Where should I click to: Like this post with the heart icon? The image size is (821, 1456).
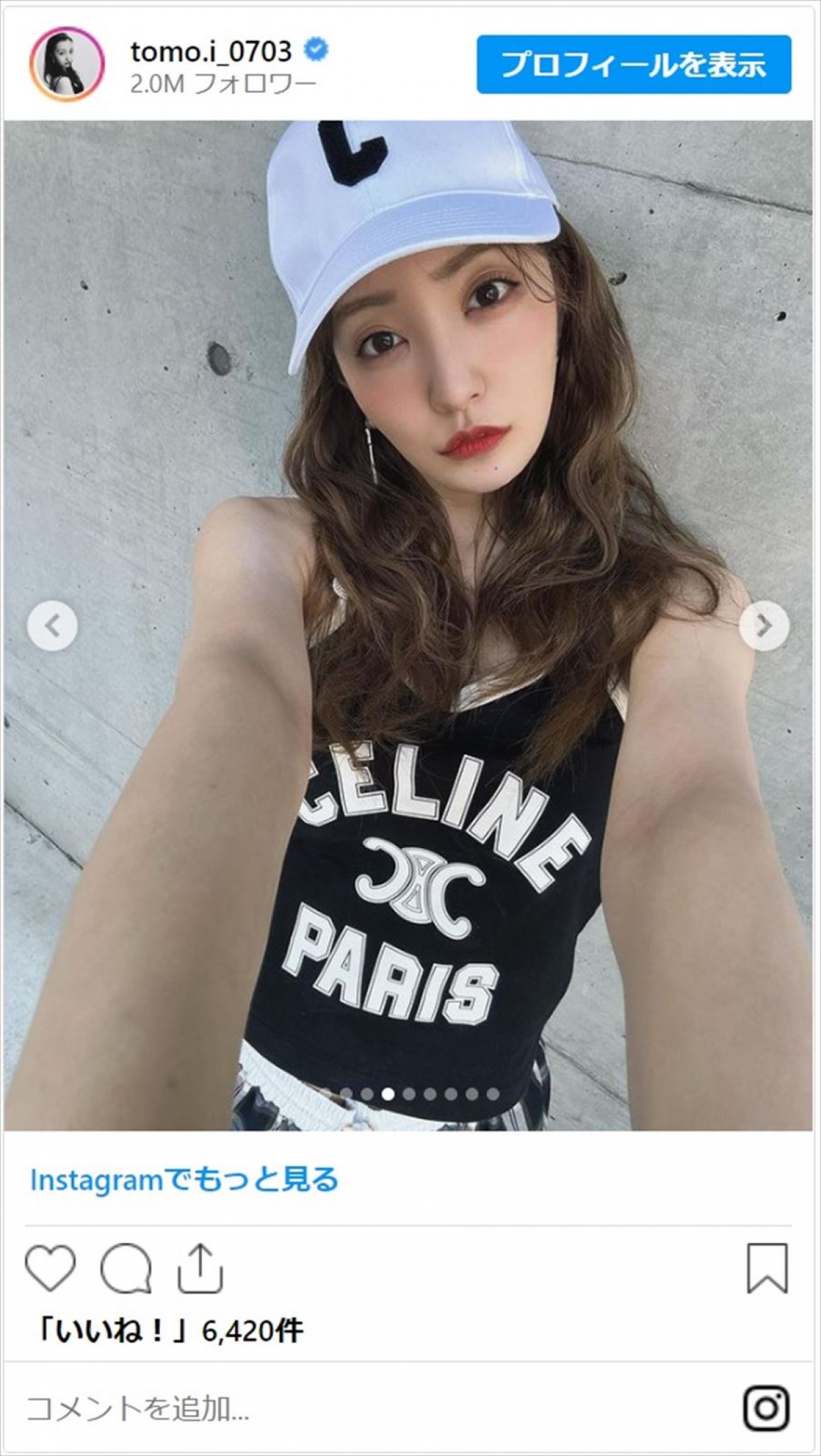click(51, 1268)
